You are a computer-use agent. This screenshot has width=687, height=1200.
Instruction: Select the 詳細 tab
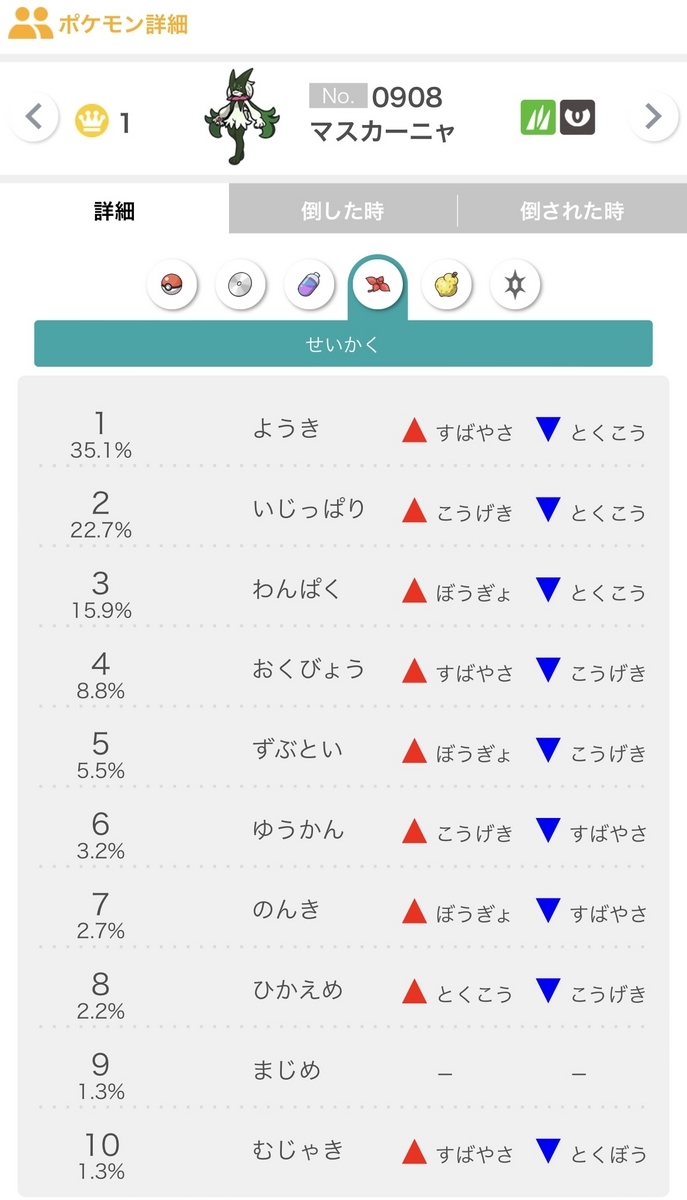point(114,211)
